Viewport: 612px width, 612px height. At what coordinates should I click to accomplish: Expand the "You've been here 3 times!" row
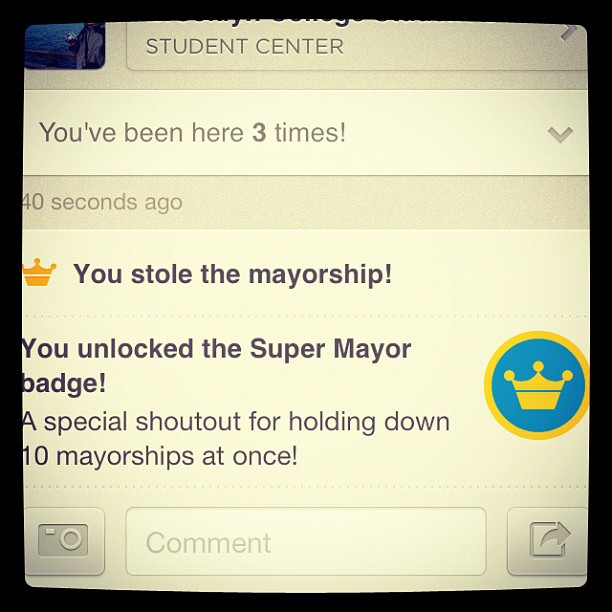click(560, 133)
